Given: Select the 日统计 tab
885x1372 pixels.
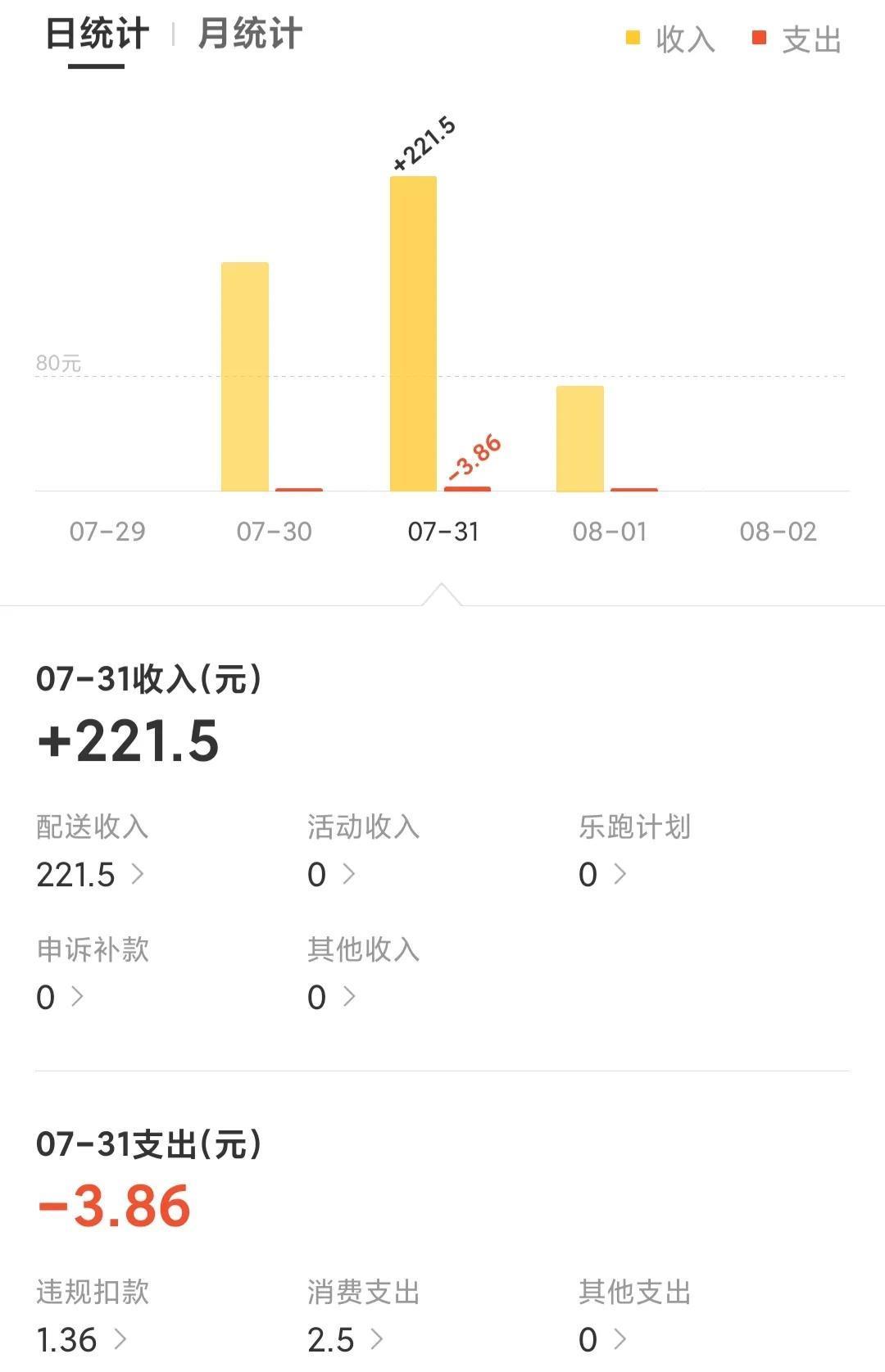Looking at the screenshot, I should point(97,35).
